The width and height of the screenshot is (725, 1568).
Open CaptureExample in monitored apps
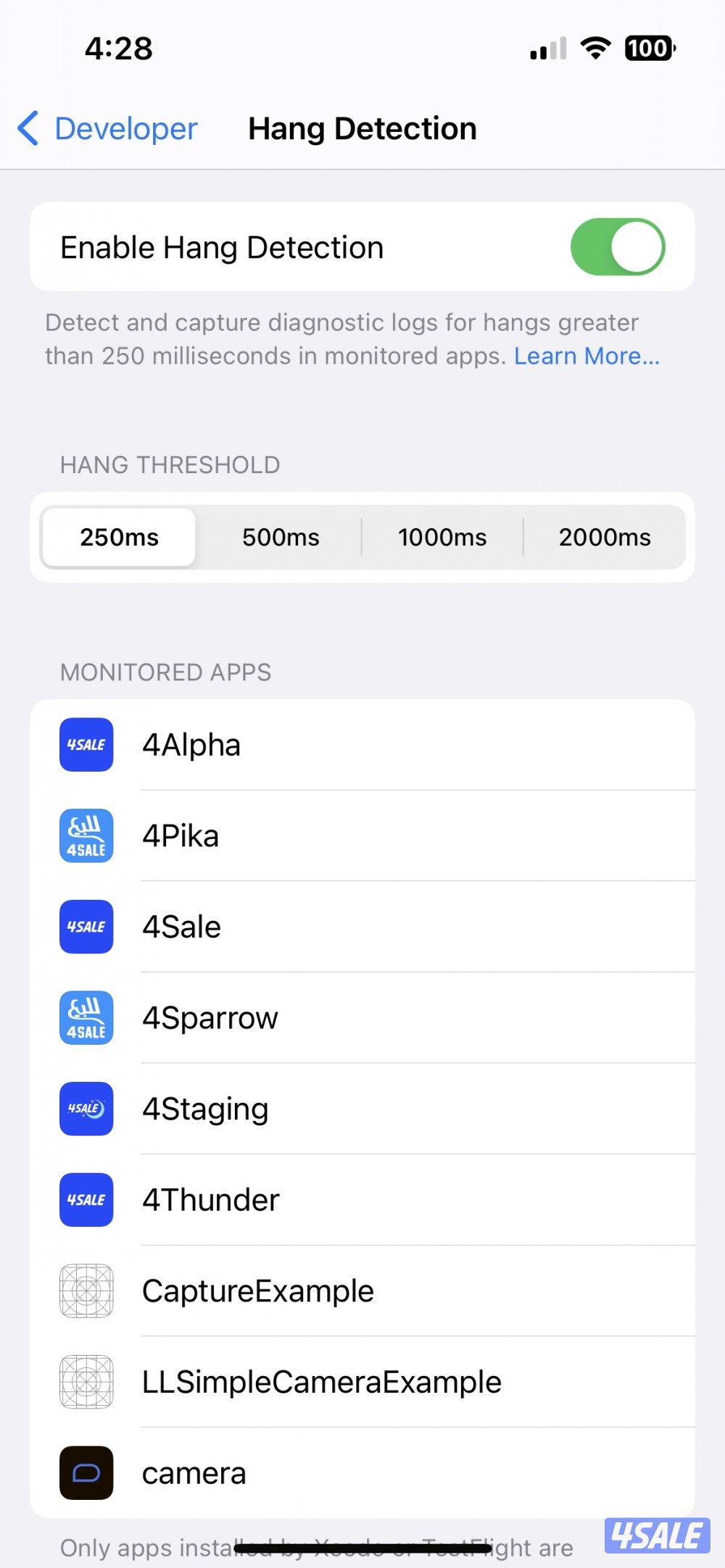(362, 1291)
